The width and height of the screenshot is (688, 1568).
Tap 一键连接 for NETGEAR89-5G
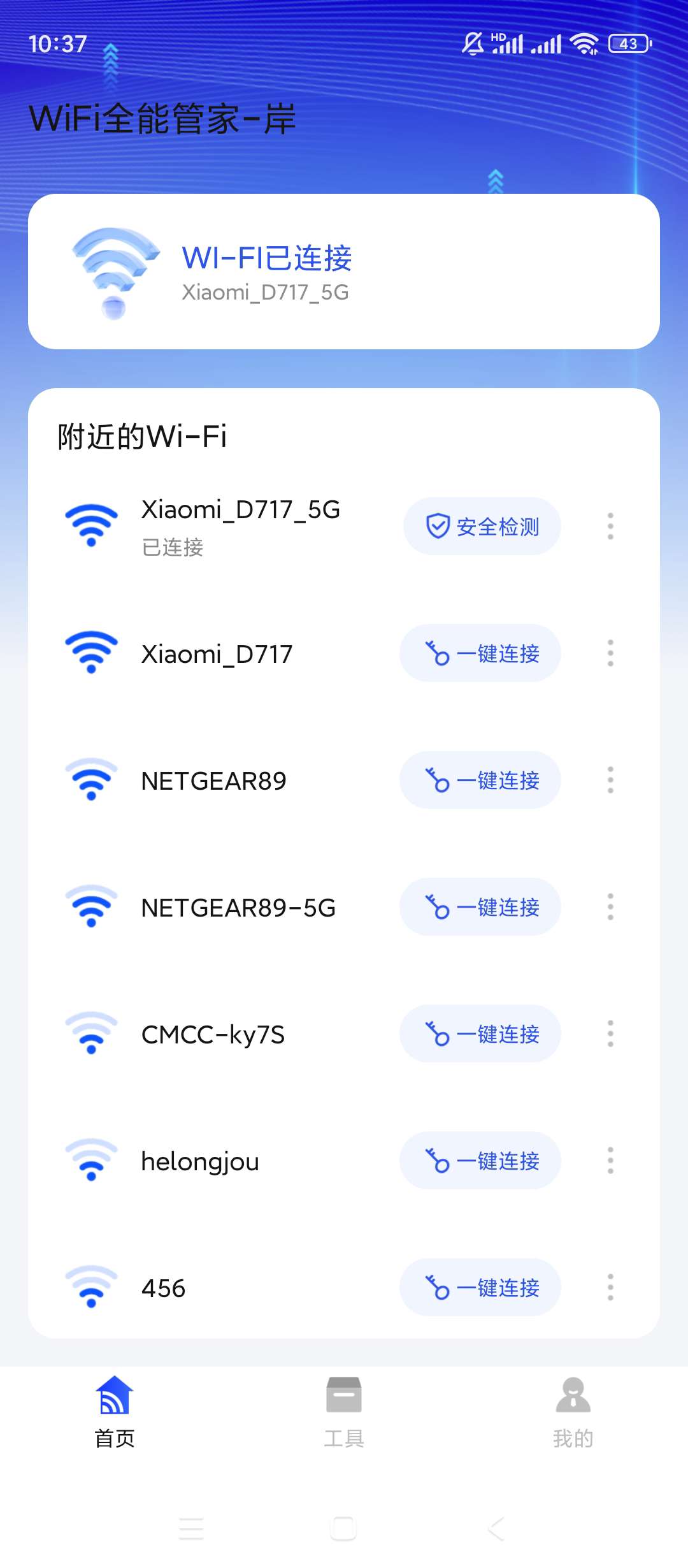pyautogui.click(x=480, y=907)
